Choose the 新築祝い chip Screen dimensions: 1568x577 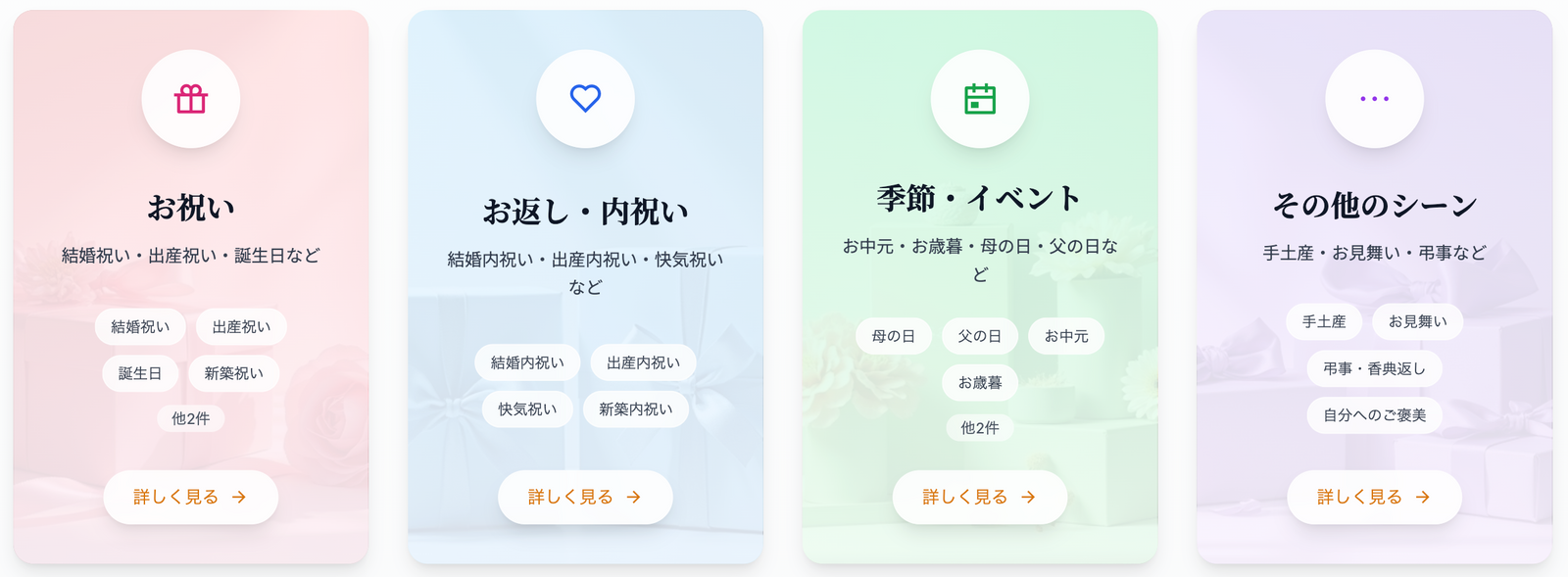pyautogui.click(x=233, y=373)
